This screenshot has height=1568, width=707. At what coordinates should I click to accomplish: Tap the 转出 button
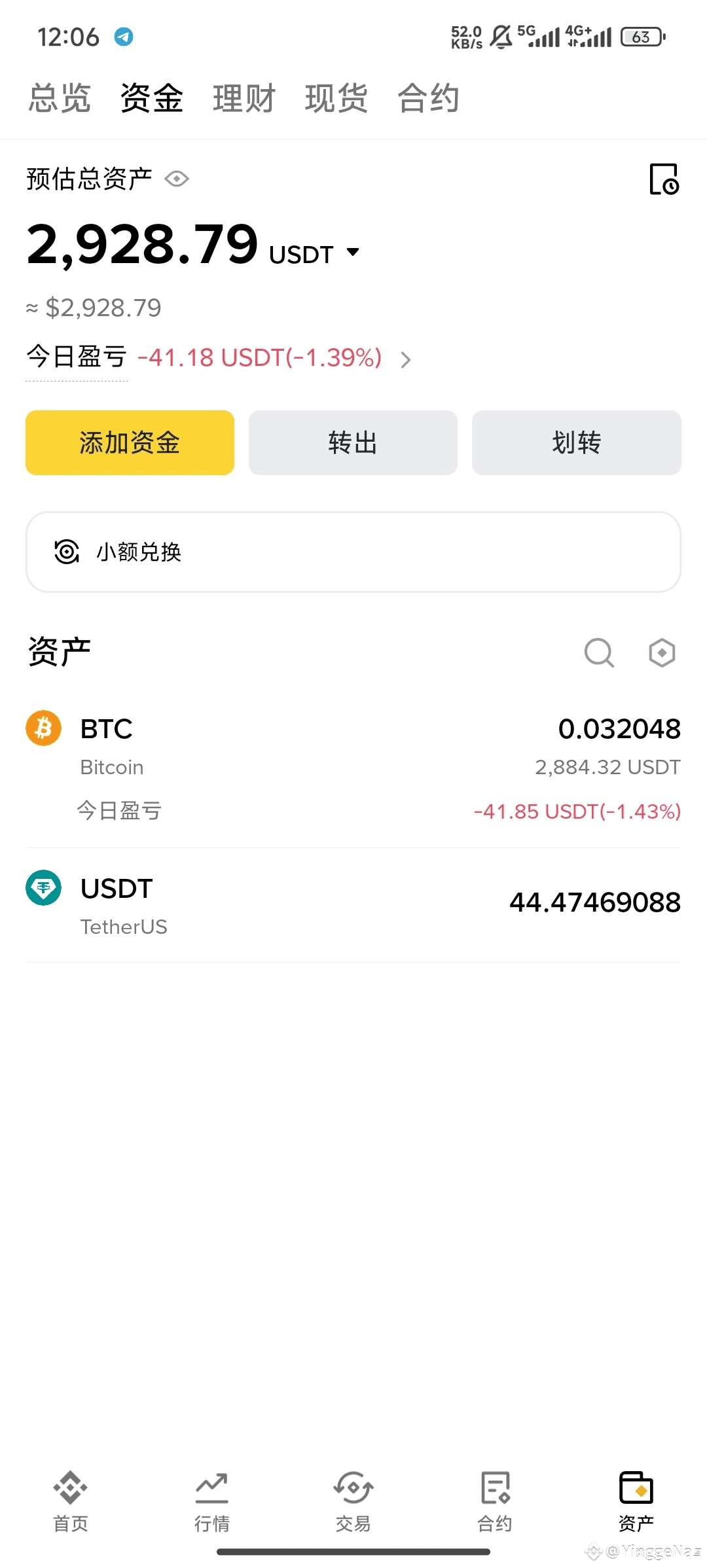coord(353,442)
